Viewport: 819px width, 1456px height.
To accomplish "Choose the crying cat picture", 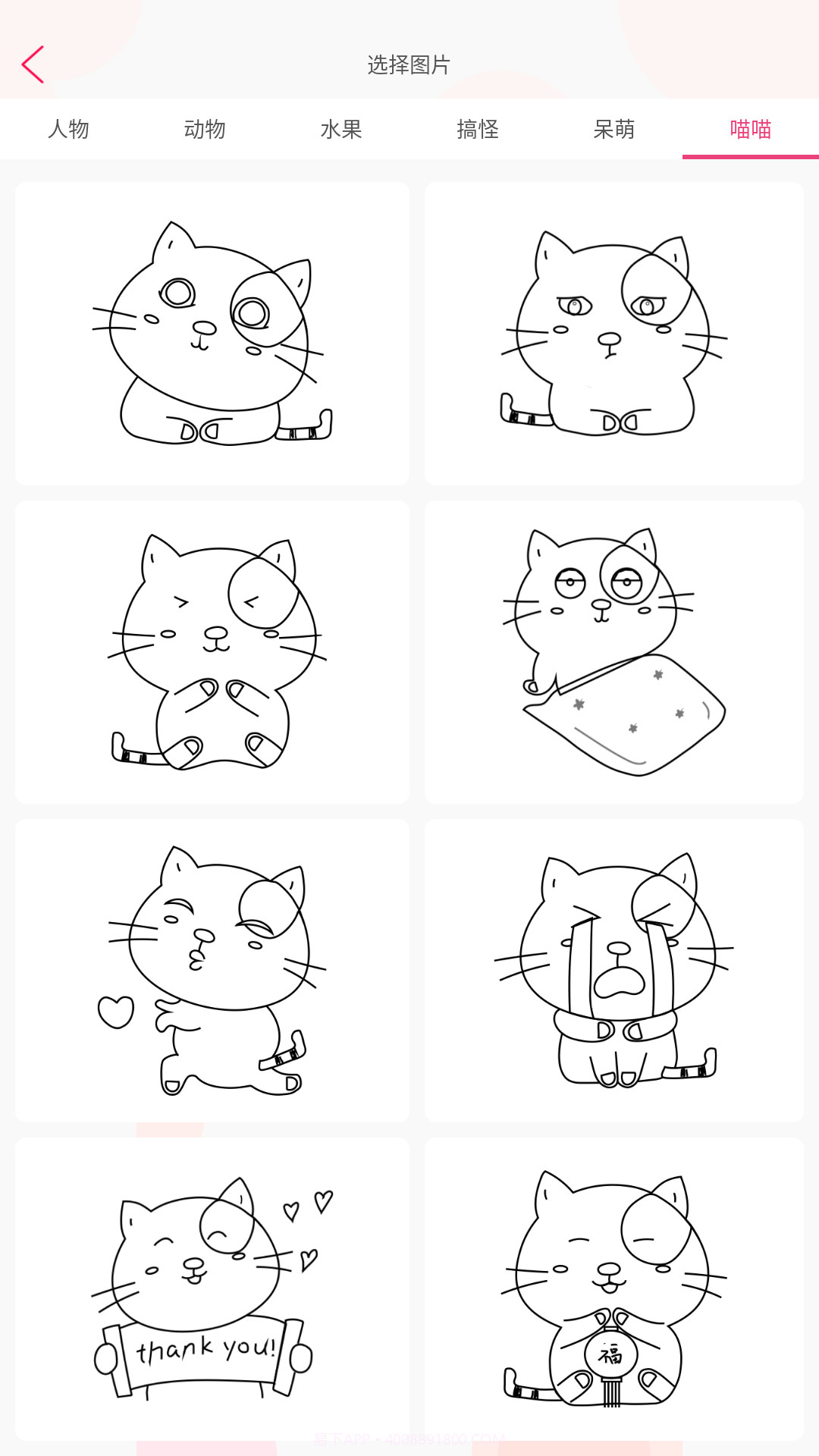I will 614,971.
